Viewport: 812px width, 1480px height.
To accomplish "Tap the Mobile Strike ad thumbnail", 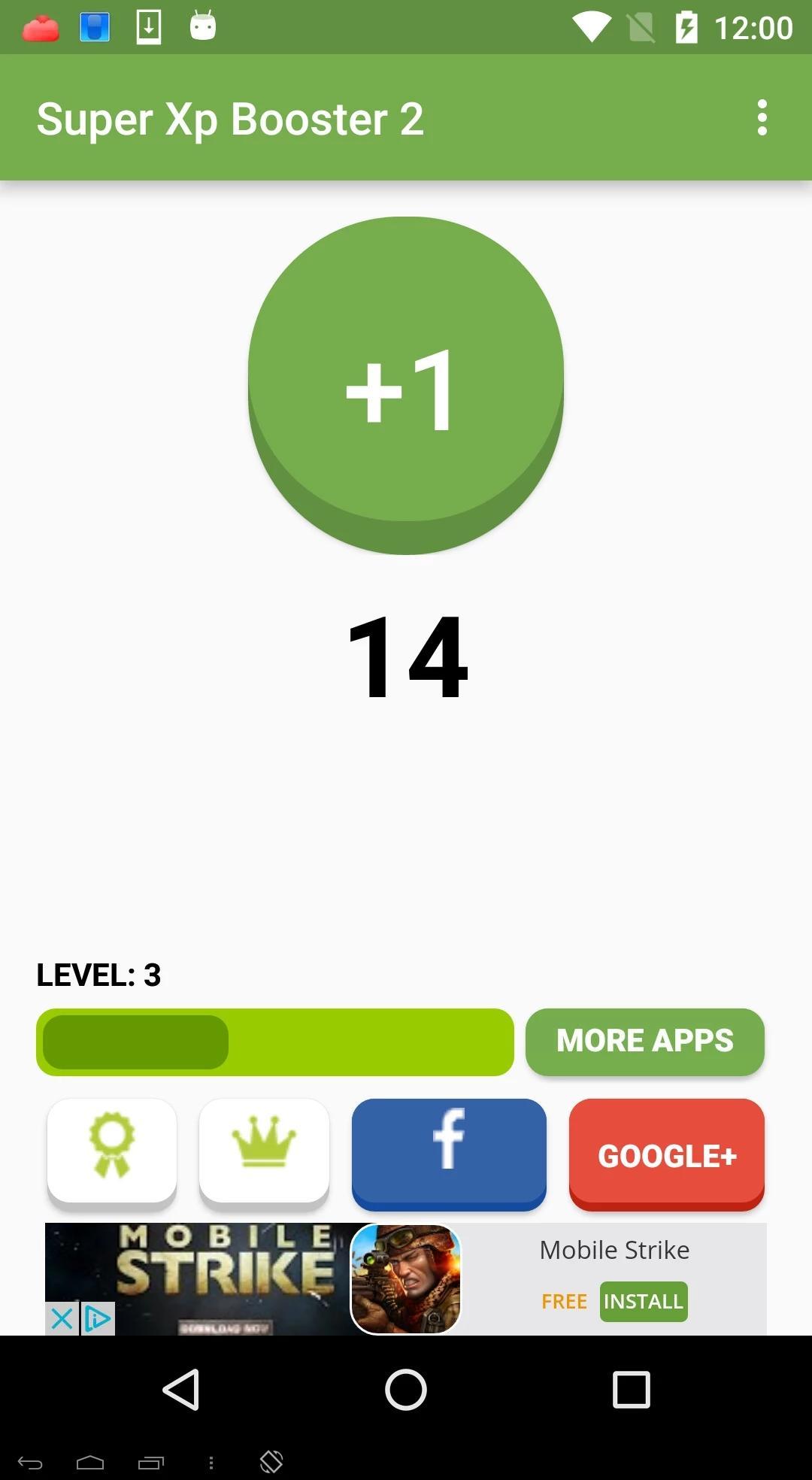I will (x=405, y=1278).
